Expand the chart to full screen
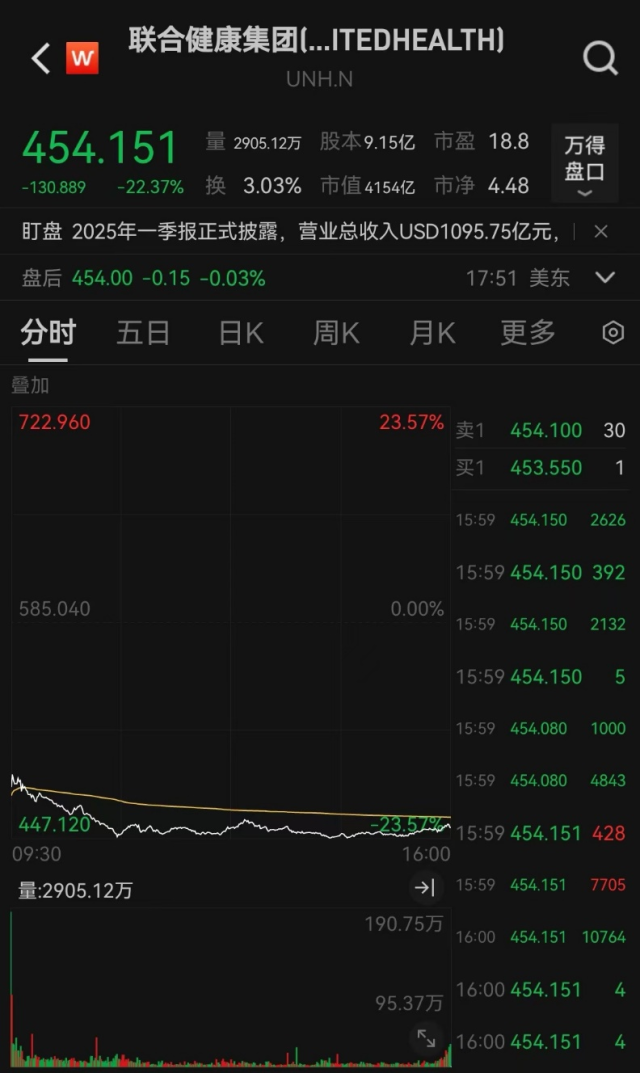Image resolution: width=640 pixels, height=1073 pixels. tap(426, 1038)
